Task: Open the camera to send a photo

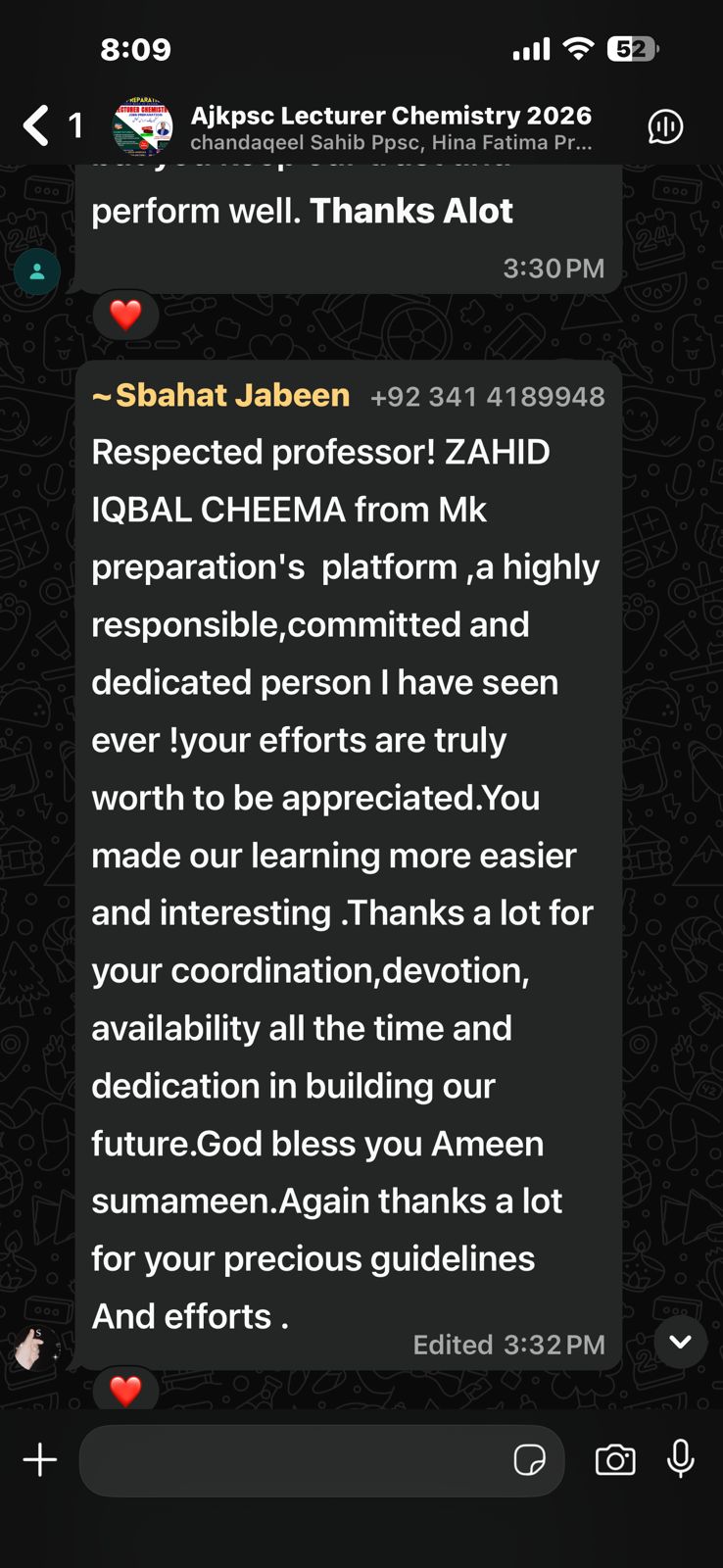Action: [615, 1460]
